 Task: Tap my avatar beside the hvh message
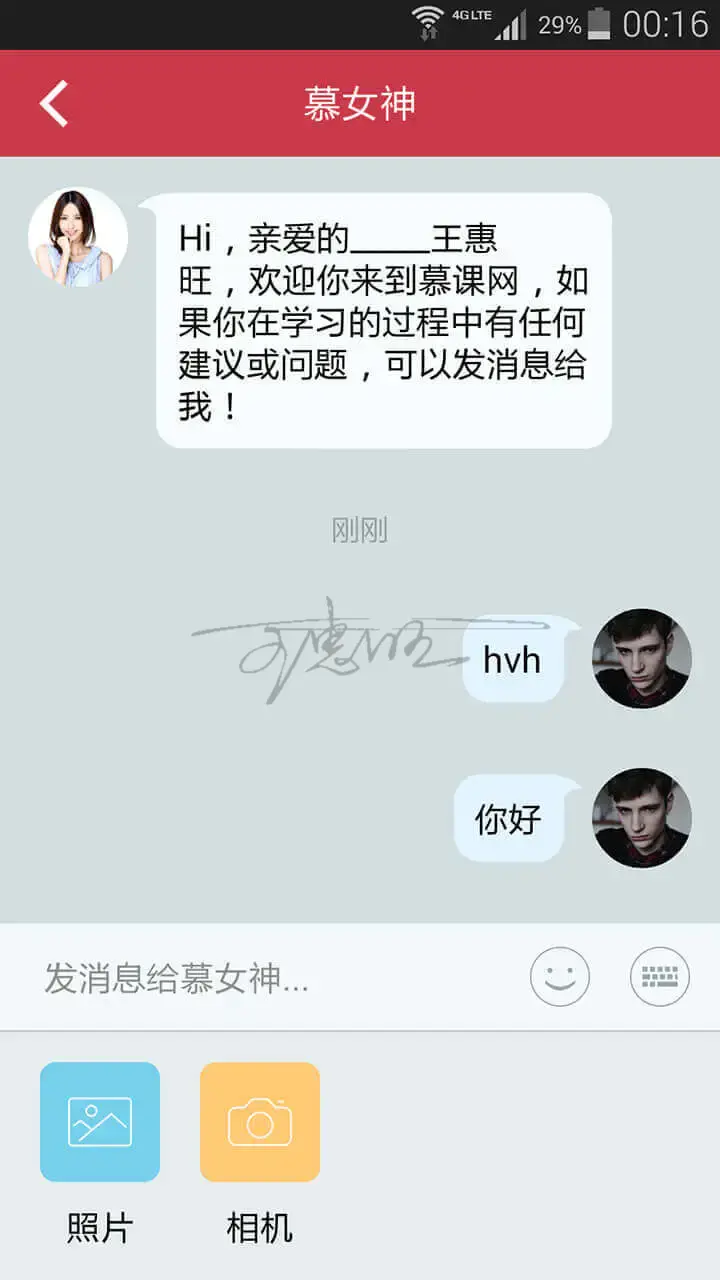coord(642,658)
